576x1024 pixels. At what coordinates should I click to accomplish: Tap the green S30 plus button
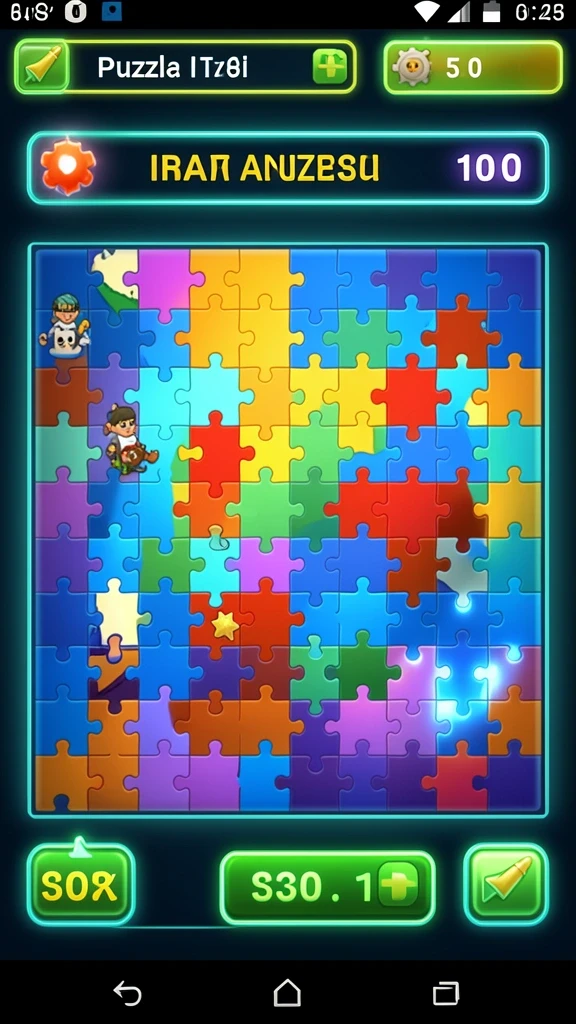328,887
